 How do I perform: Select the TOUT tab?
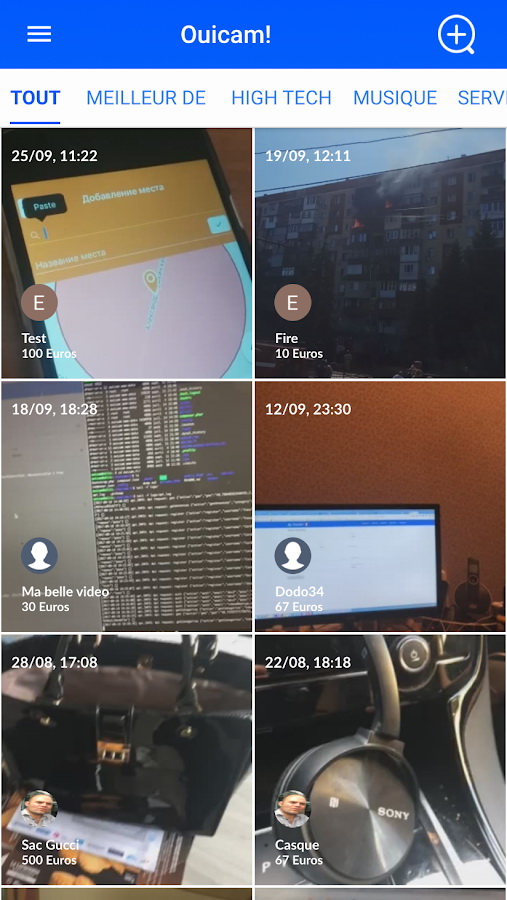35,98
